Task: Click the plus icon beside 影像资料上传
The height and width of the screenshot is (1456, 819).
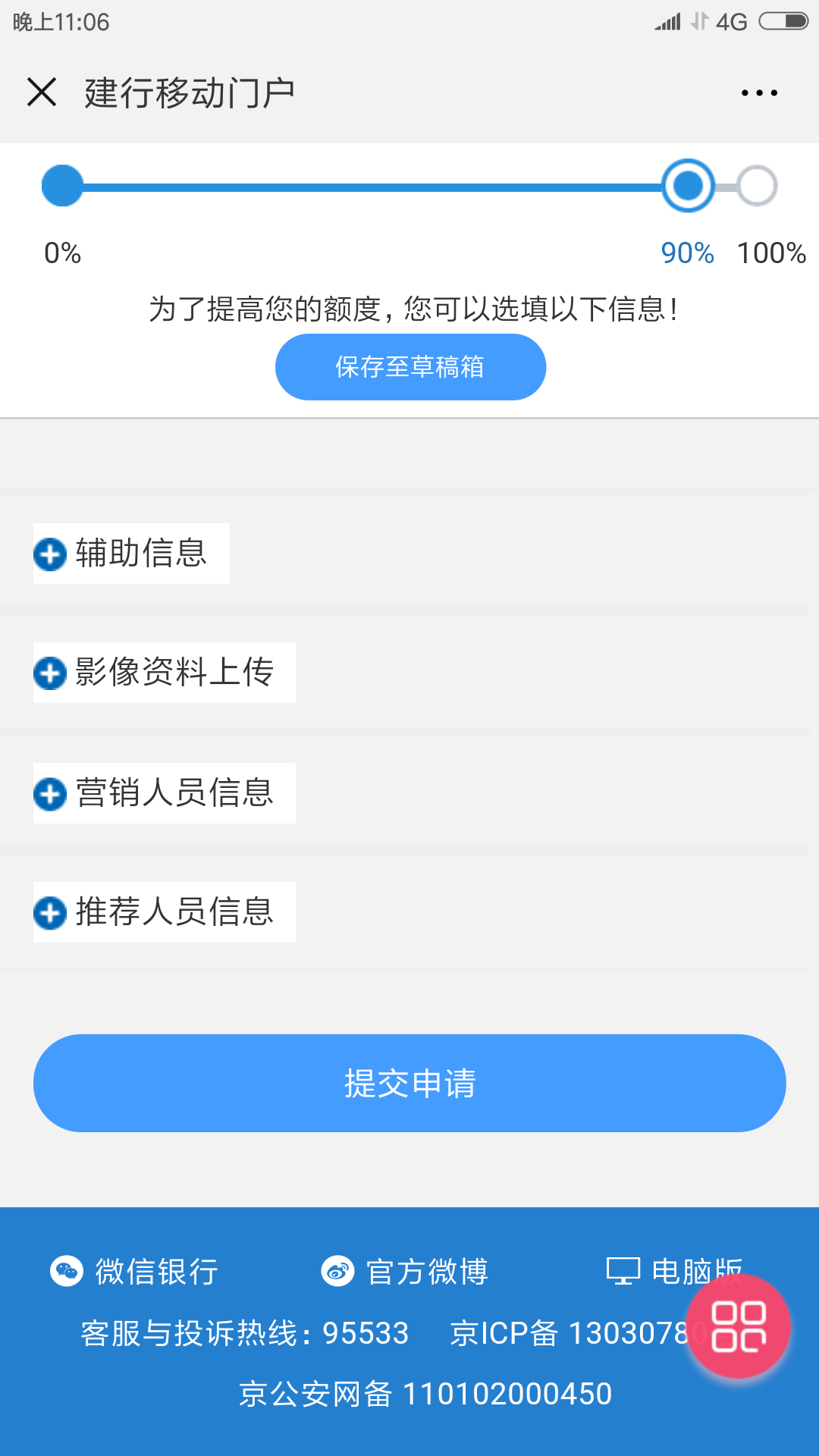Action: tap(49, 673)
